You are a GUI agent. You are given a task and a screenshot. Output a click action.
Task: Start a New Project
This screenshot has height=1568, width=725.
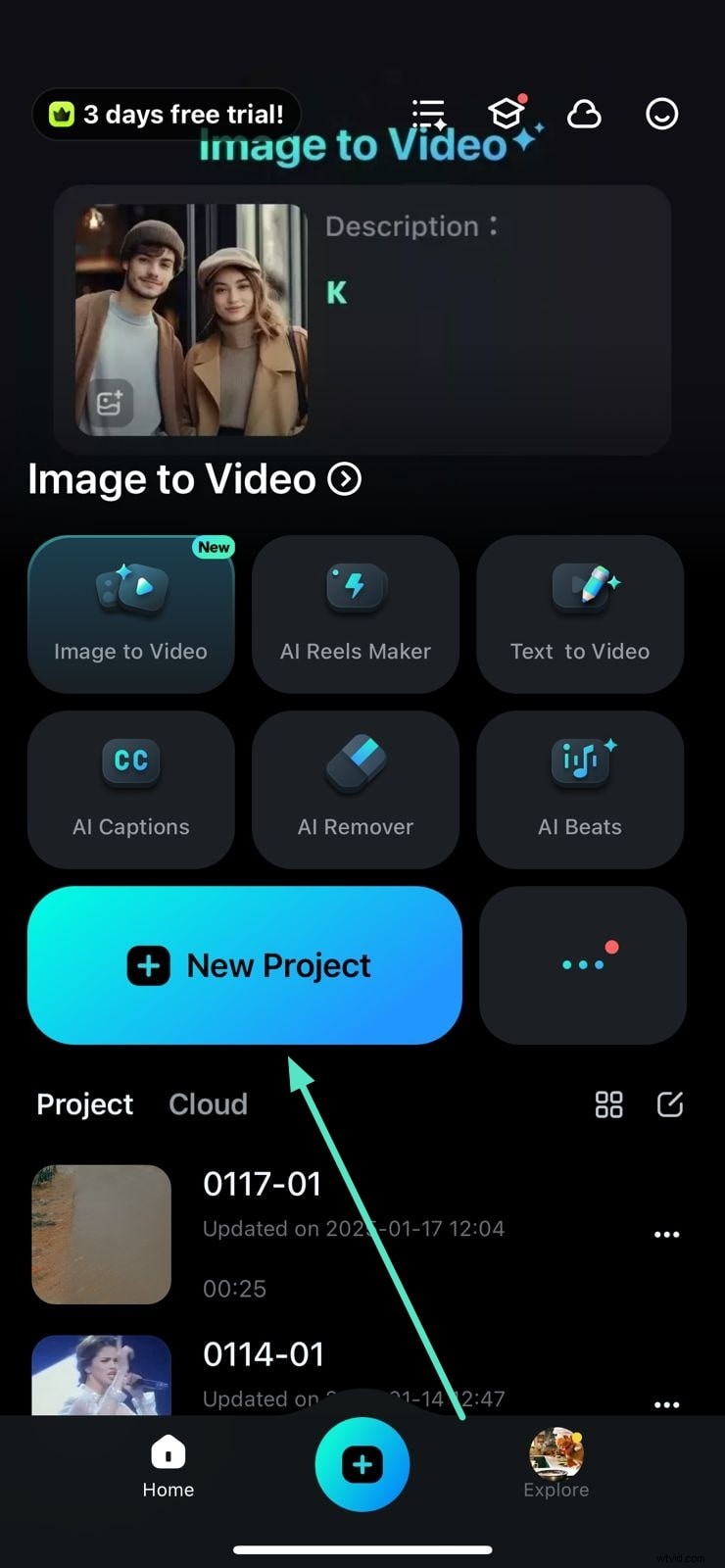point(244,964)
